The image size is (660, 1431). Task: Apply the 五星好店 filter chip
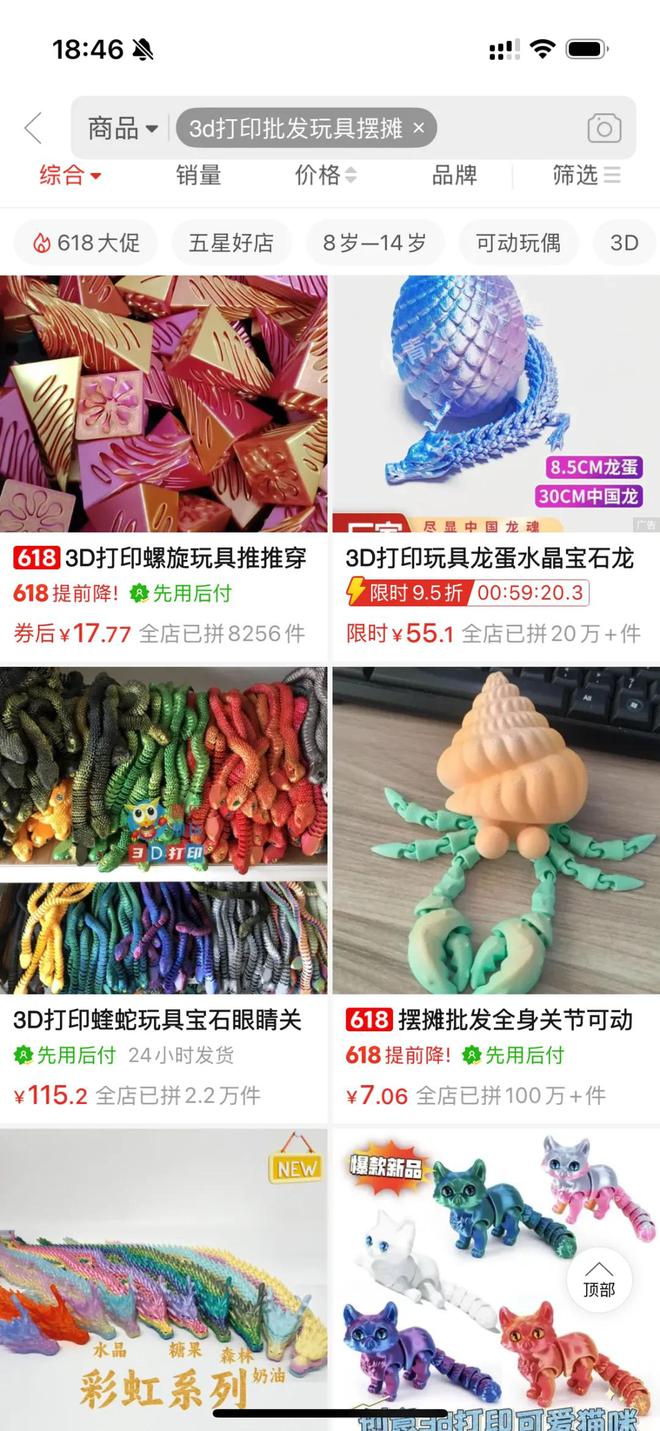coord(231,243)
